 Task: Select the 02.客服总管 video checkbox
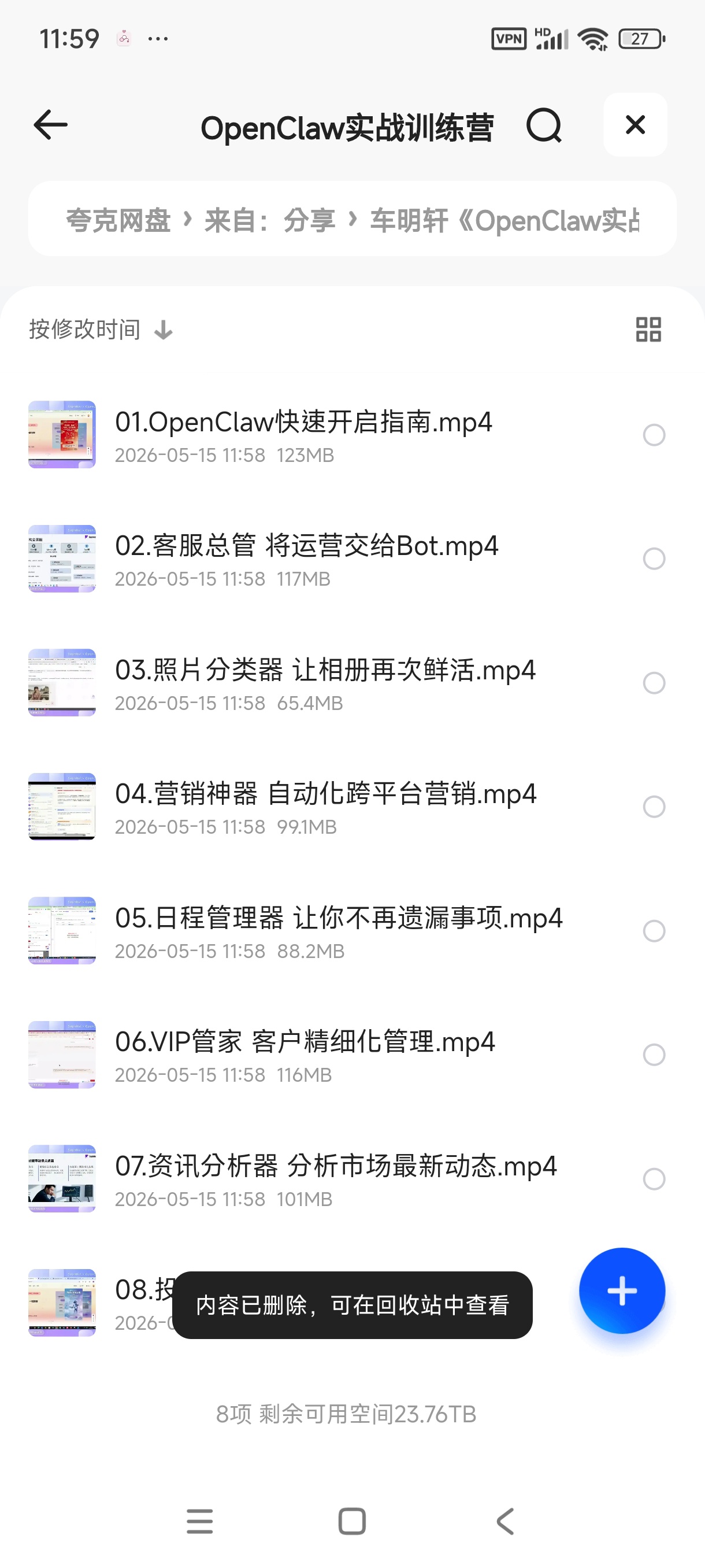tap(654, 559)
